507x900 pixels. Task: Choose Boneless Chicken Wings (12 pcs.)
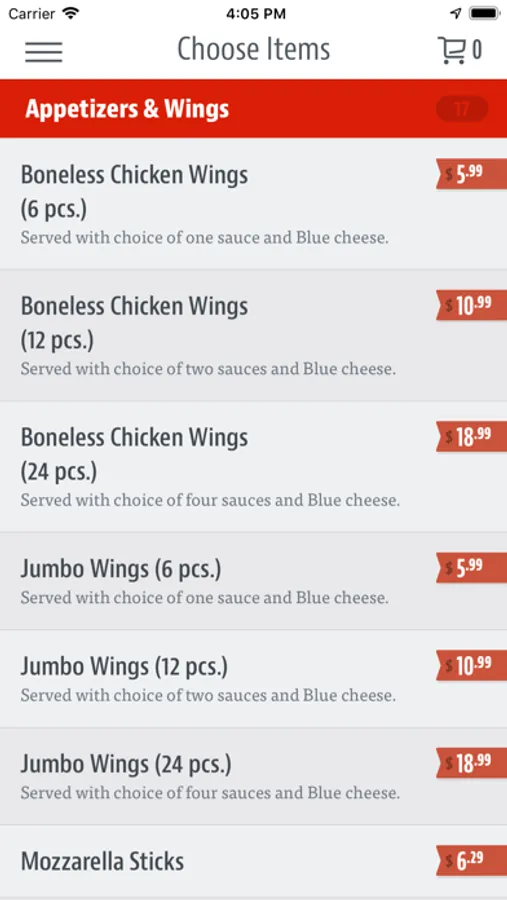tap(253, 335)
